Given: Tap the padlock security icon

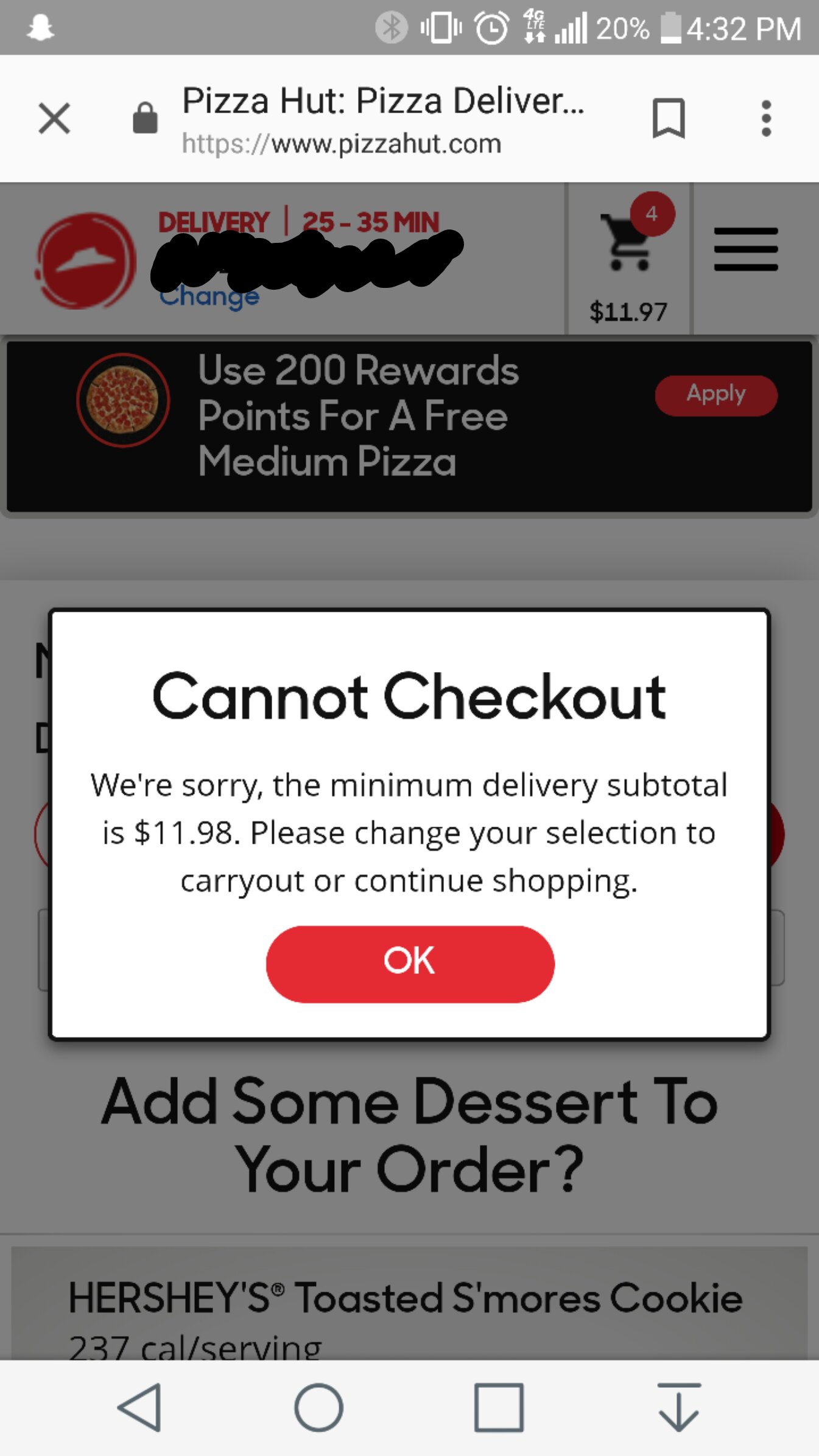Looking at the screenshot, I should click(144, 117).
